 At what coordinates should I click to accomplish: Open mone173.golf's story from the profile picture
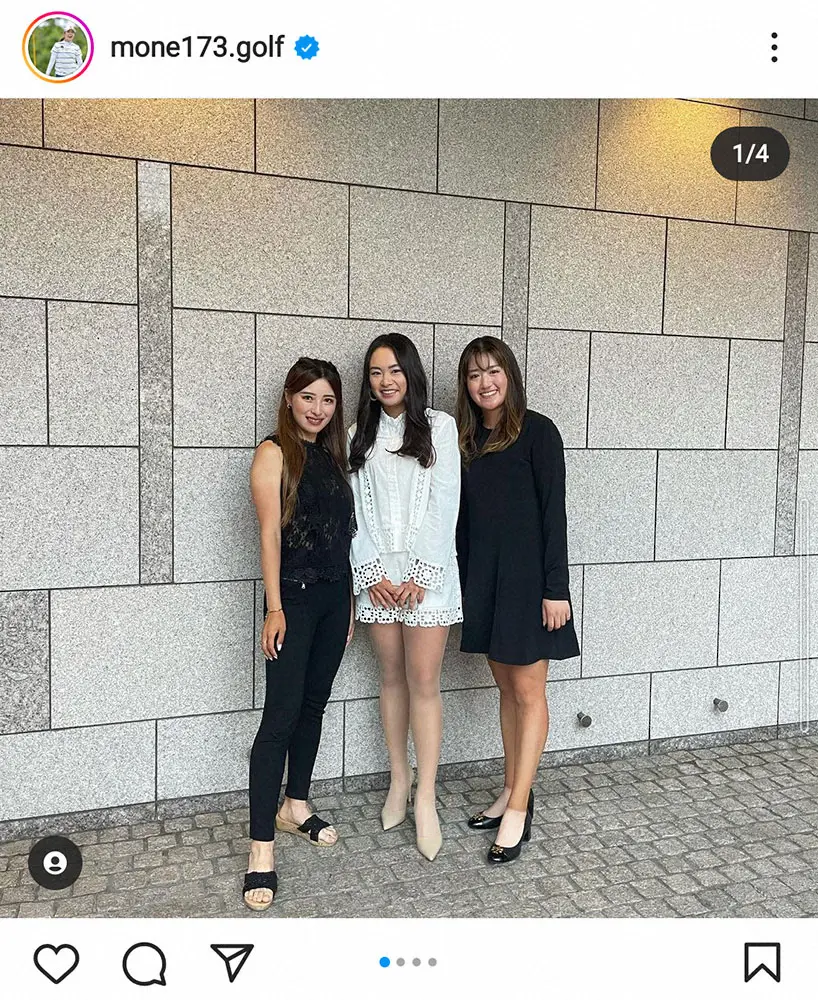click(57, 47)
